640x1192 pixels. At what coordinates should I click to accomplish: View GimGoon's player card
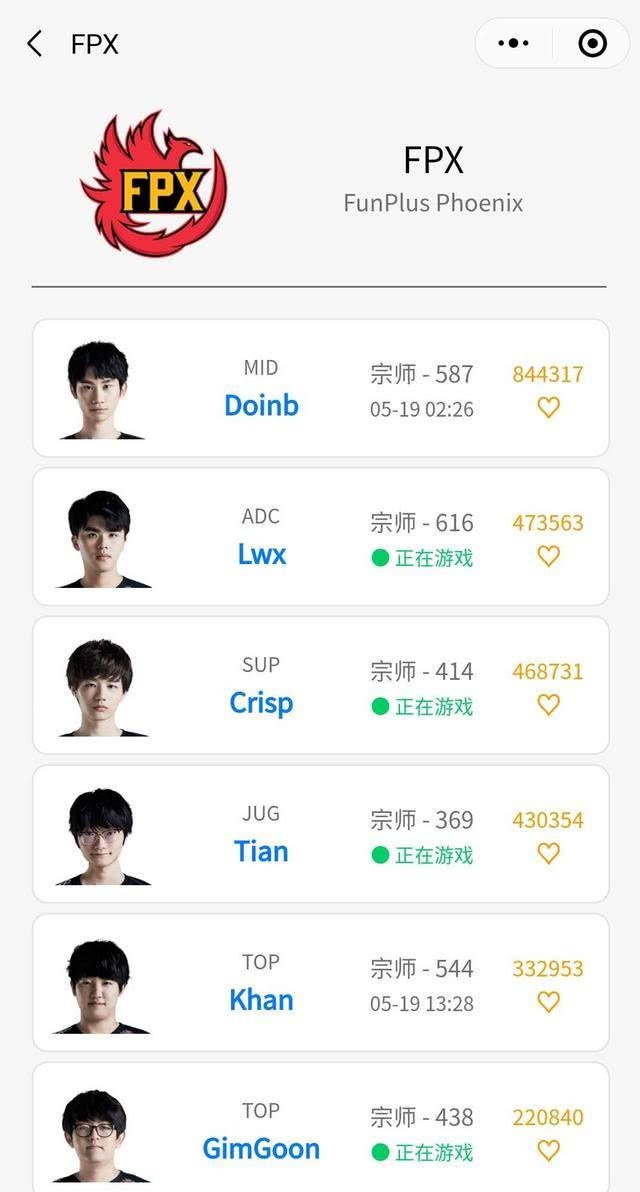[x=262, y=1130]
